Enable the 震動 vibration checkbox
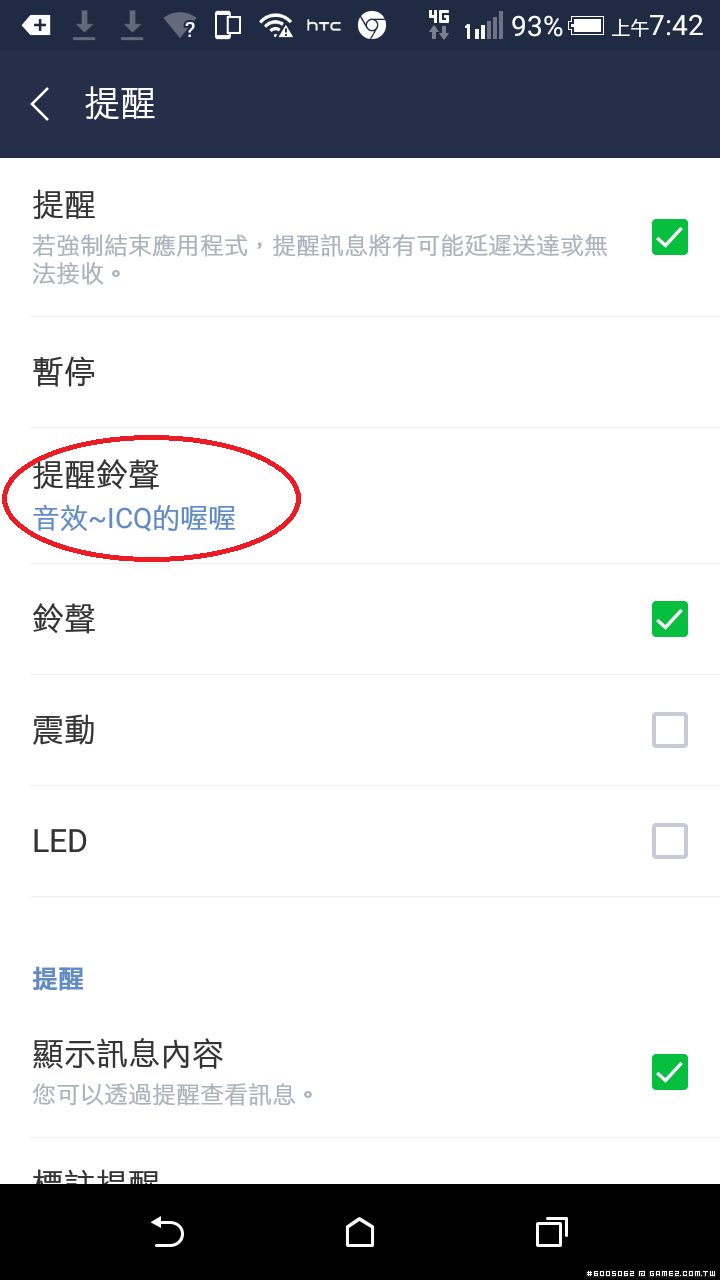This screenshot has width=720, height=1280. point(669,730)
